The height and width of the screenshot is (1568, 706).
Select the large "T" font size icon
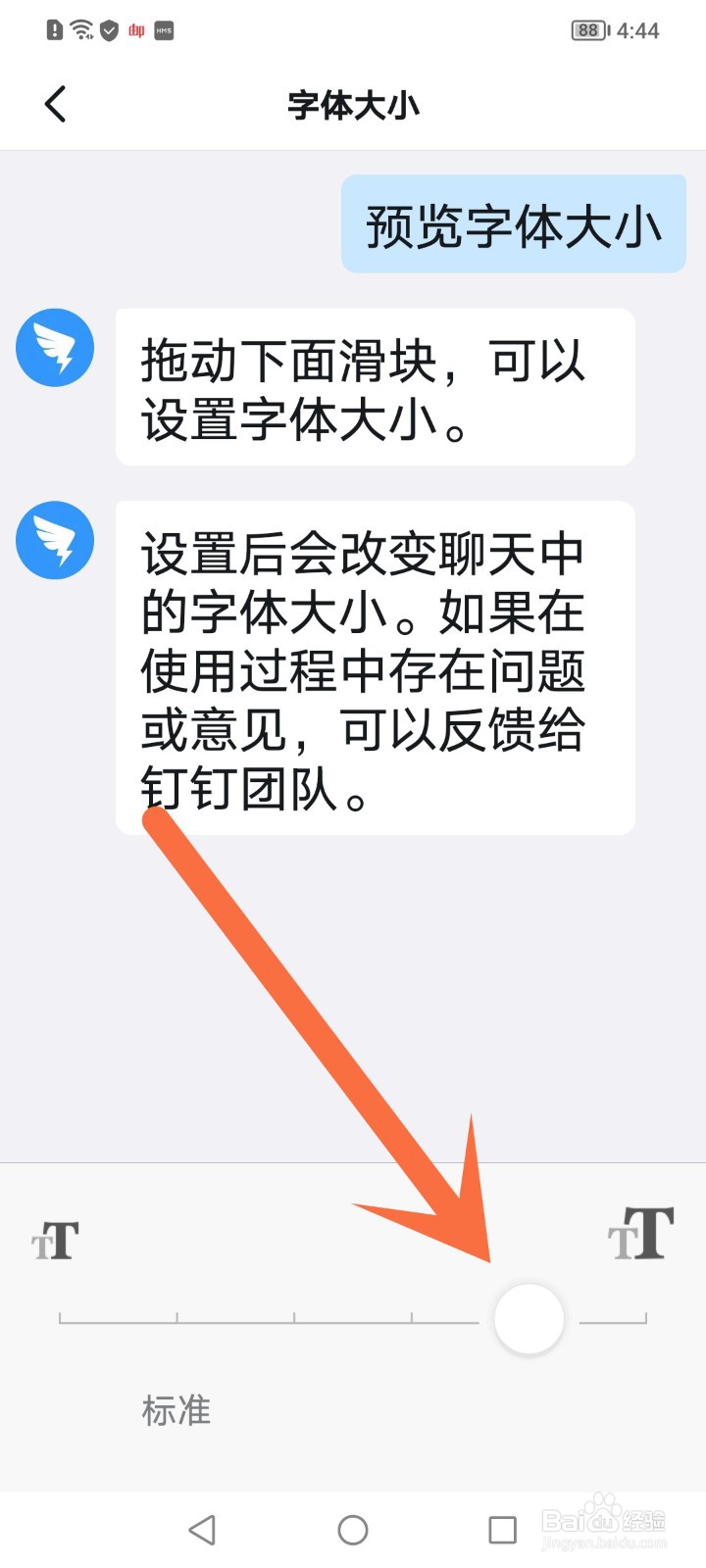(x=639, y=1233)
